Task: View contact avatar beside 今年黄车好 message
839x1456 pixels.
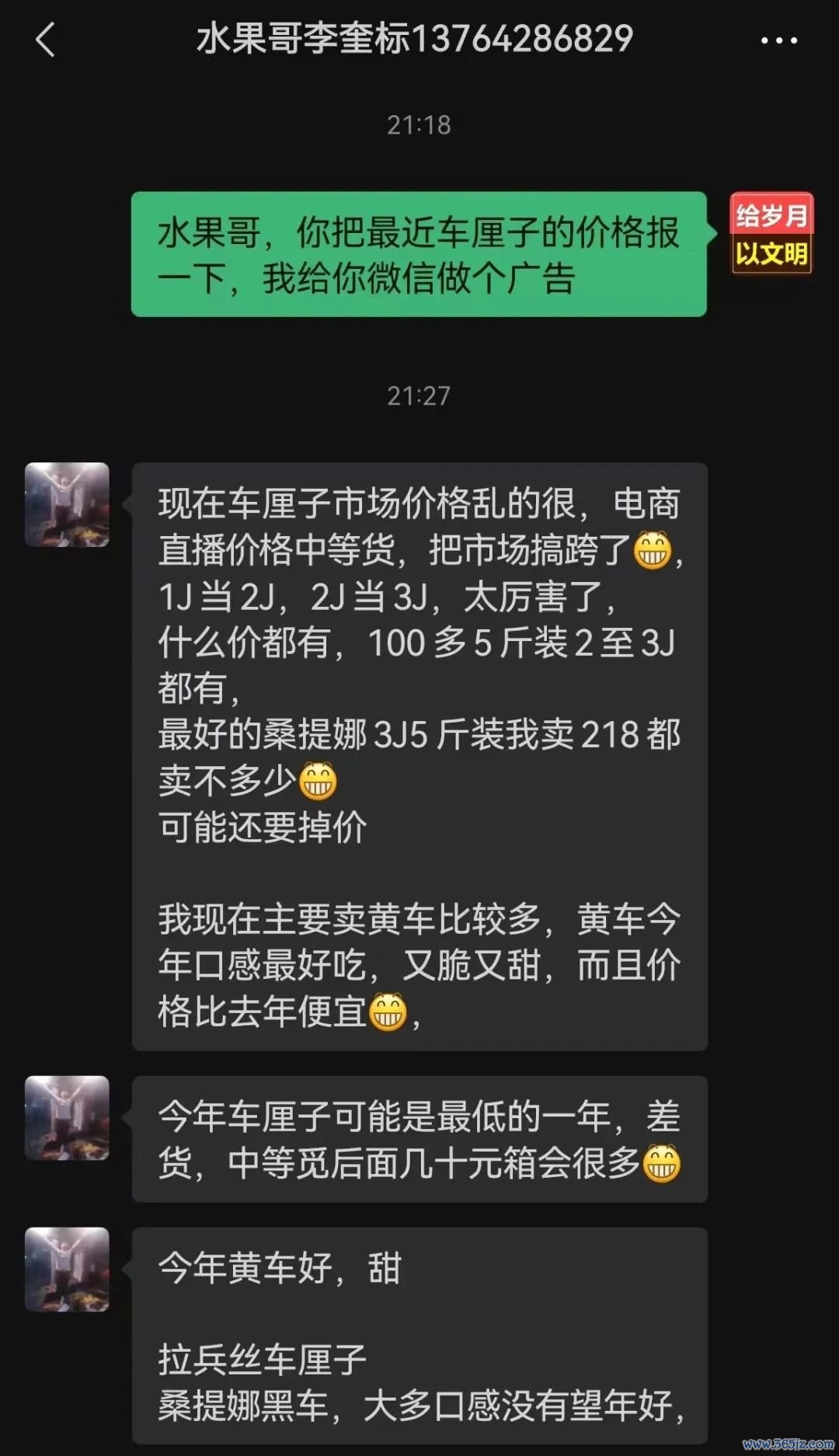Action: click(x=68, y=1270)
